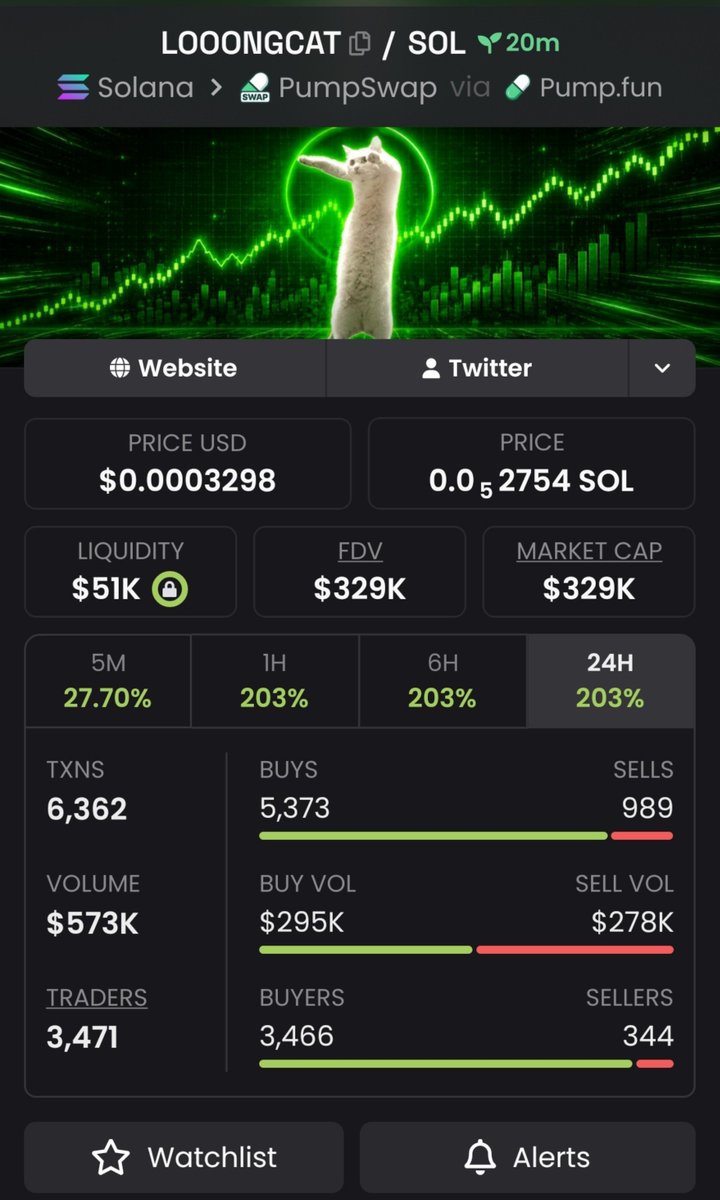Copy the LOOONGCAT token address
Screen dimensions: 720x1200
click(x=359, y=44)
